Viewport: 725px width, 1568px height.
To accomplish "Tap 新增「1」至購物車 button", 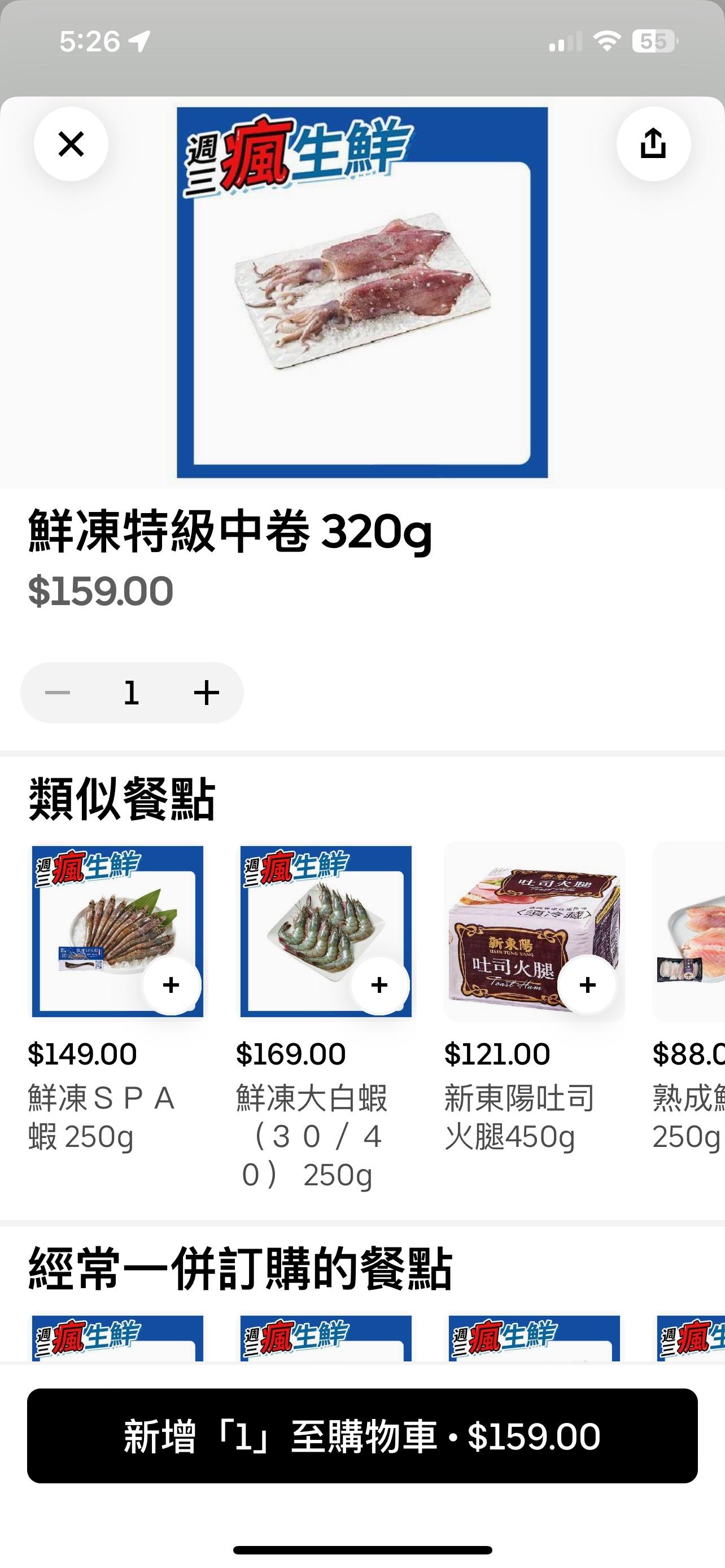I will tap(362, 1435).
